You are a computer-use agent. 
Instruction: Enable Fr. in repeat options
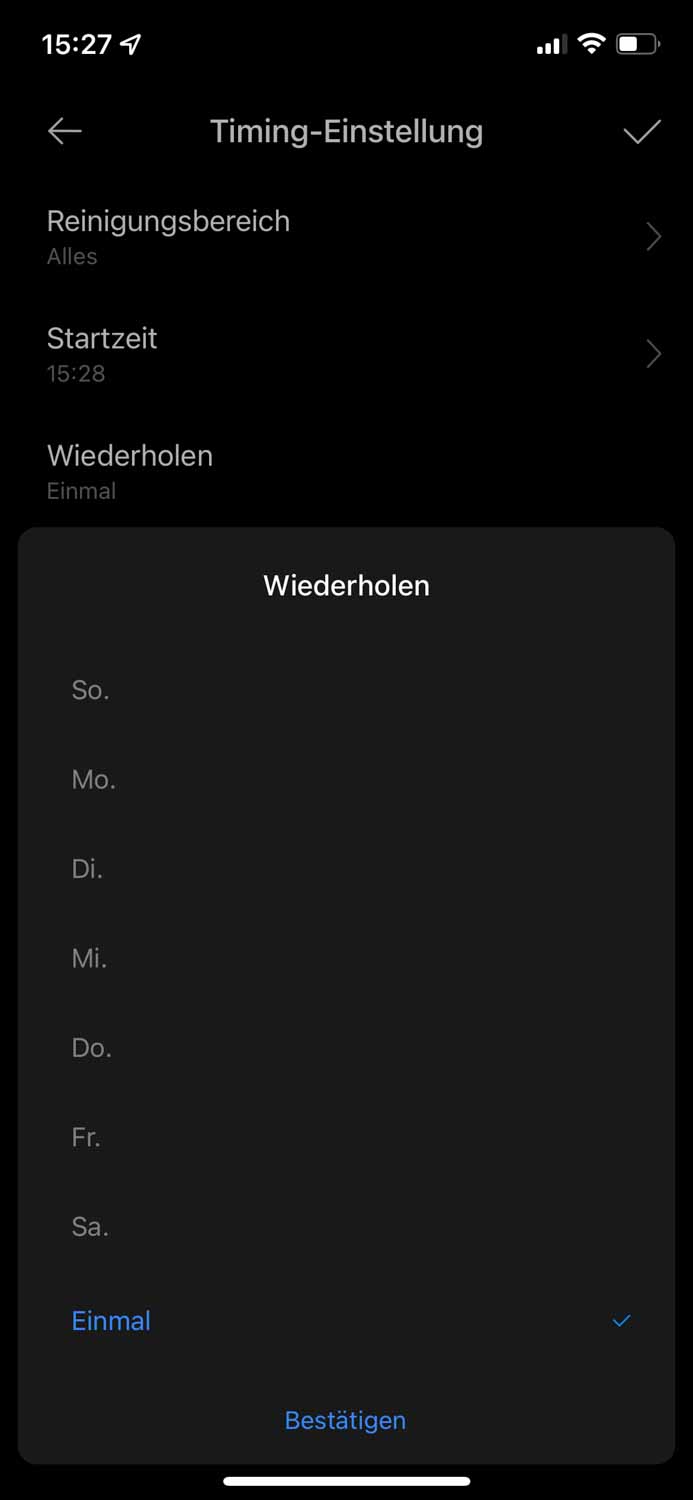pos(346,1137)
